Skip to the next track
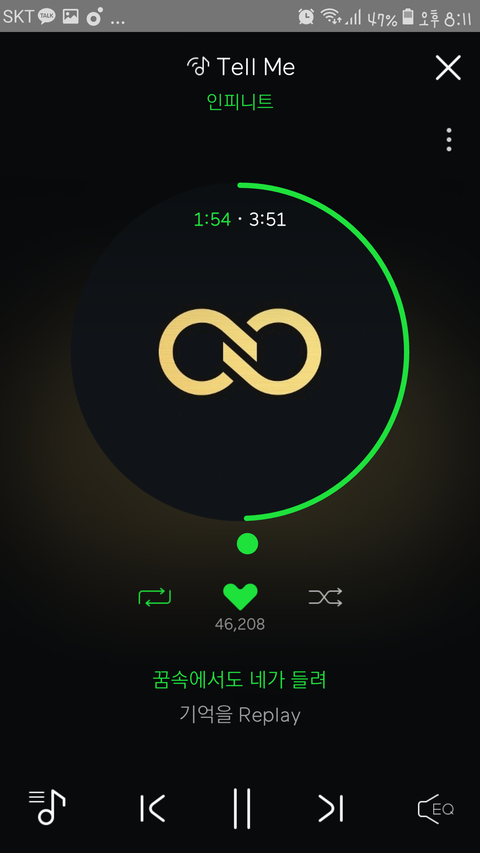 [x=331, y=808]
